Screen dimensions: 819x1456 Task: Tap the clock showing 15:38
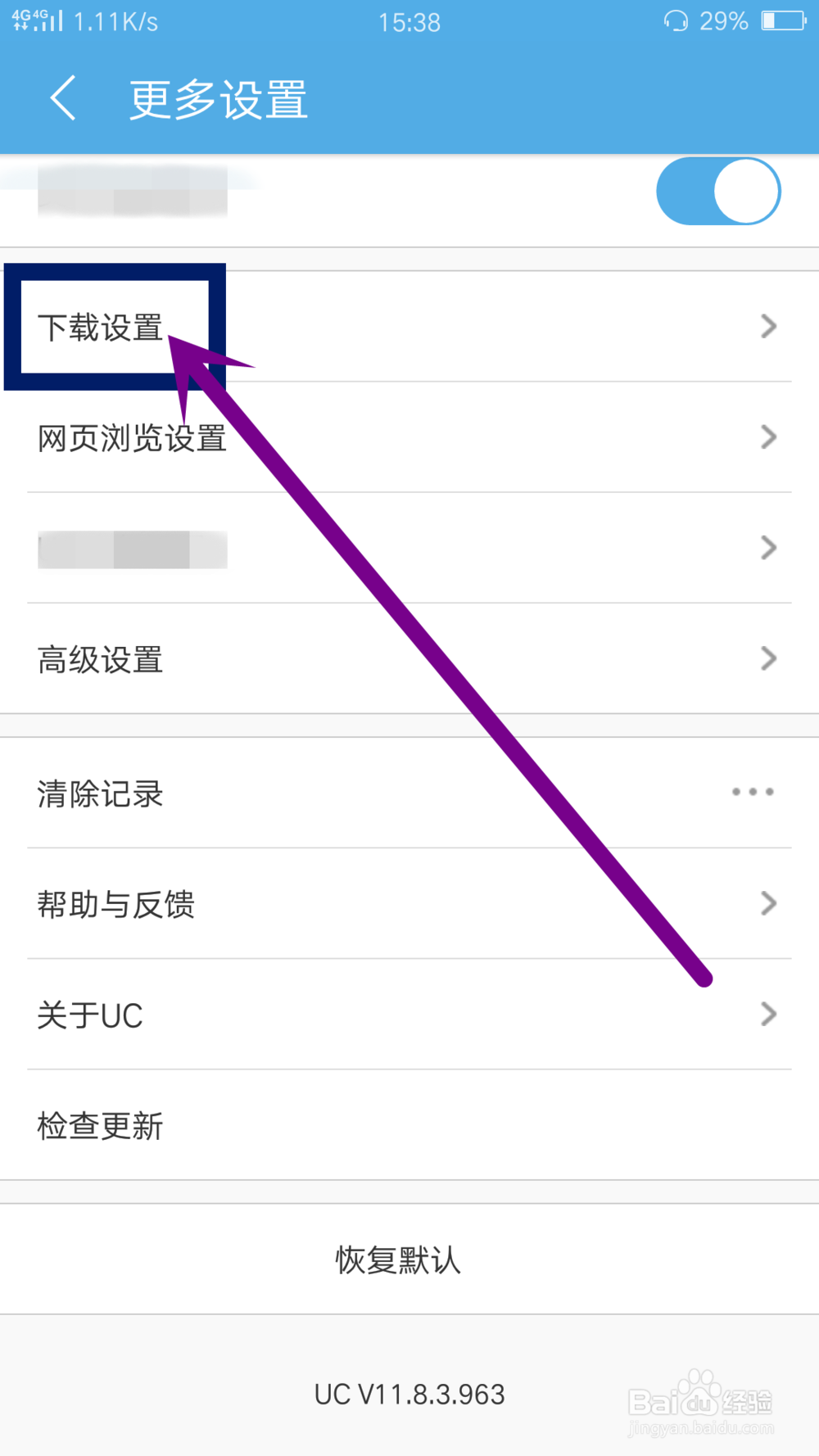[409, 22]
